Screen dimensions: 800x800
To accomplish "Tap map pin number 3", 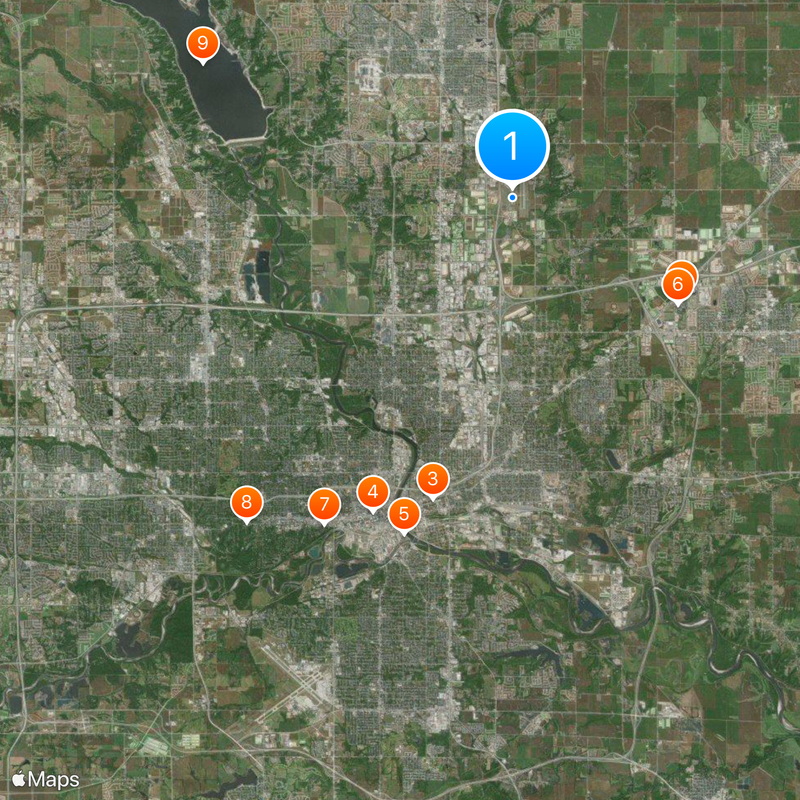I will (x=432, y=479).
